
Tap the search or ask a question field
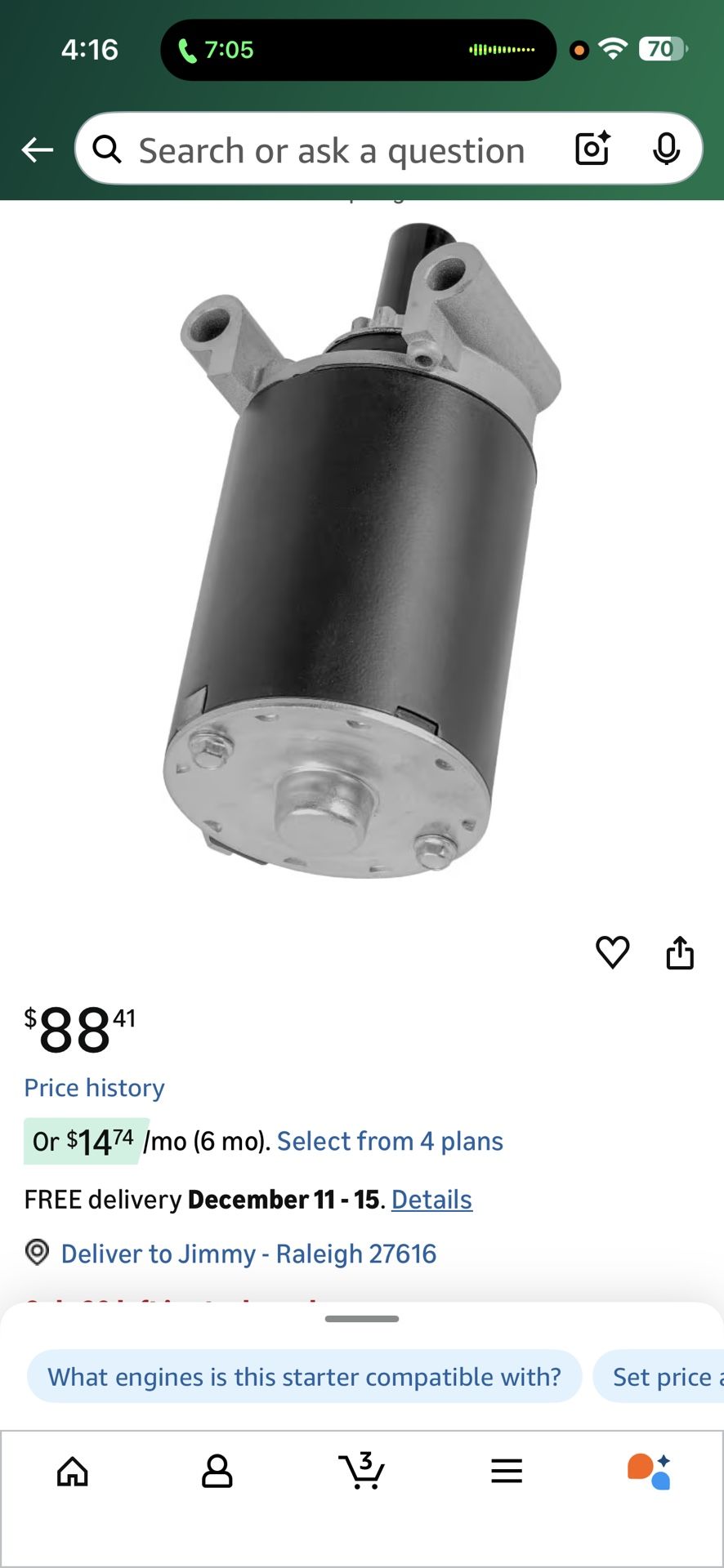coord(331,151)
